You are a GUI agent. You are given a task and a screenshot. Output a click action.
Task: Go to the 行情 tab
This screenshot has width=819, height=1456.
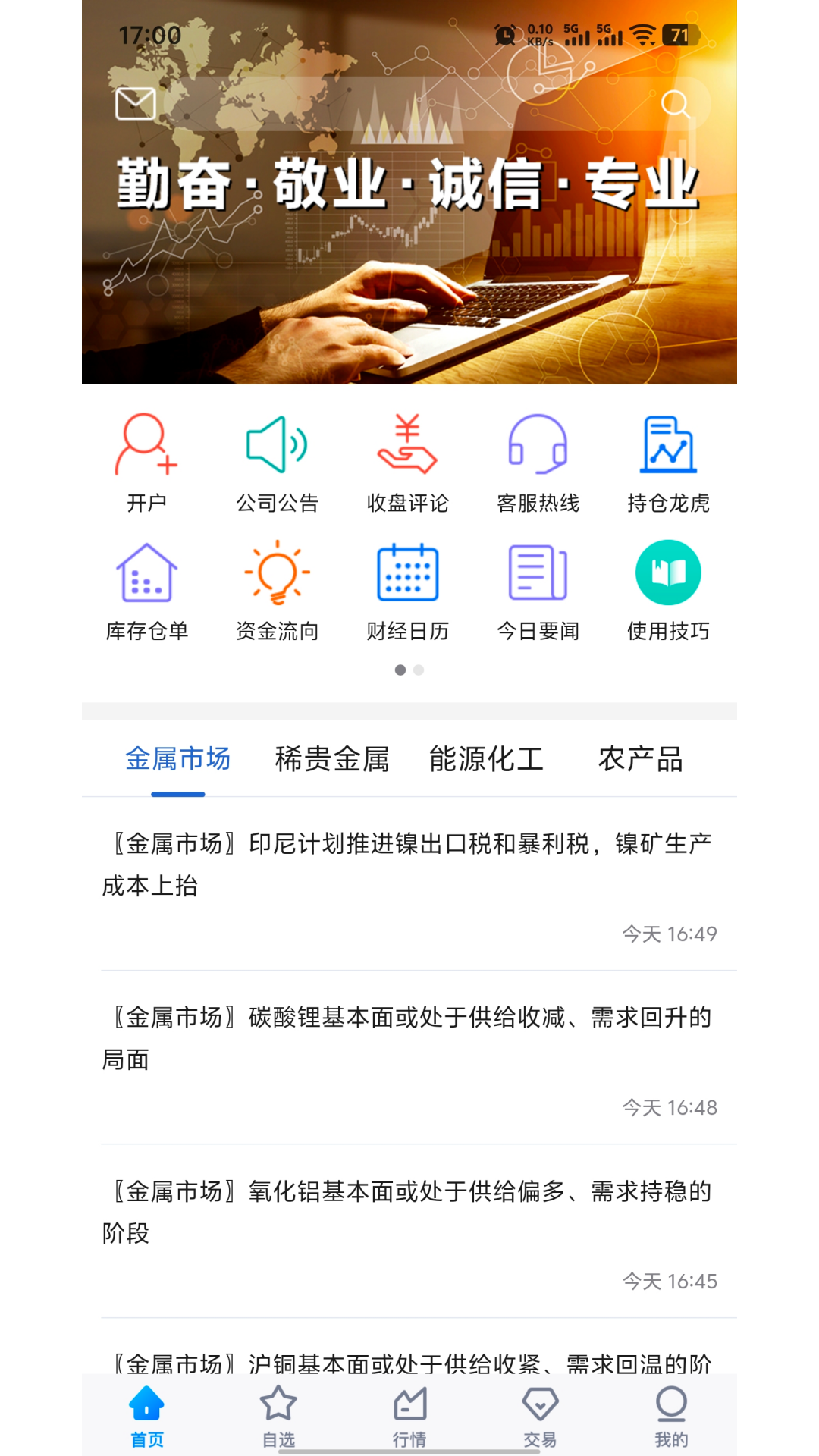pos(409,1416)
